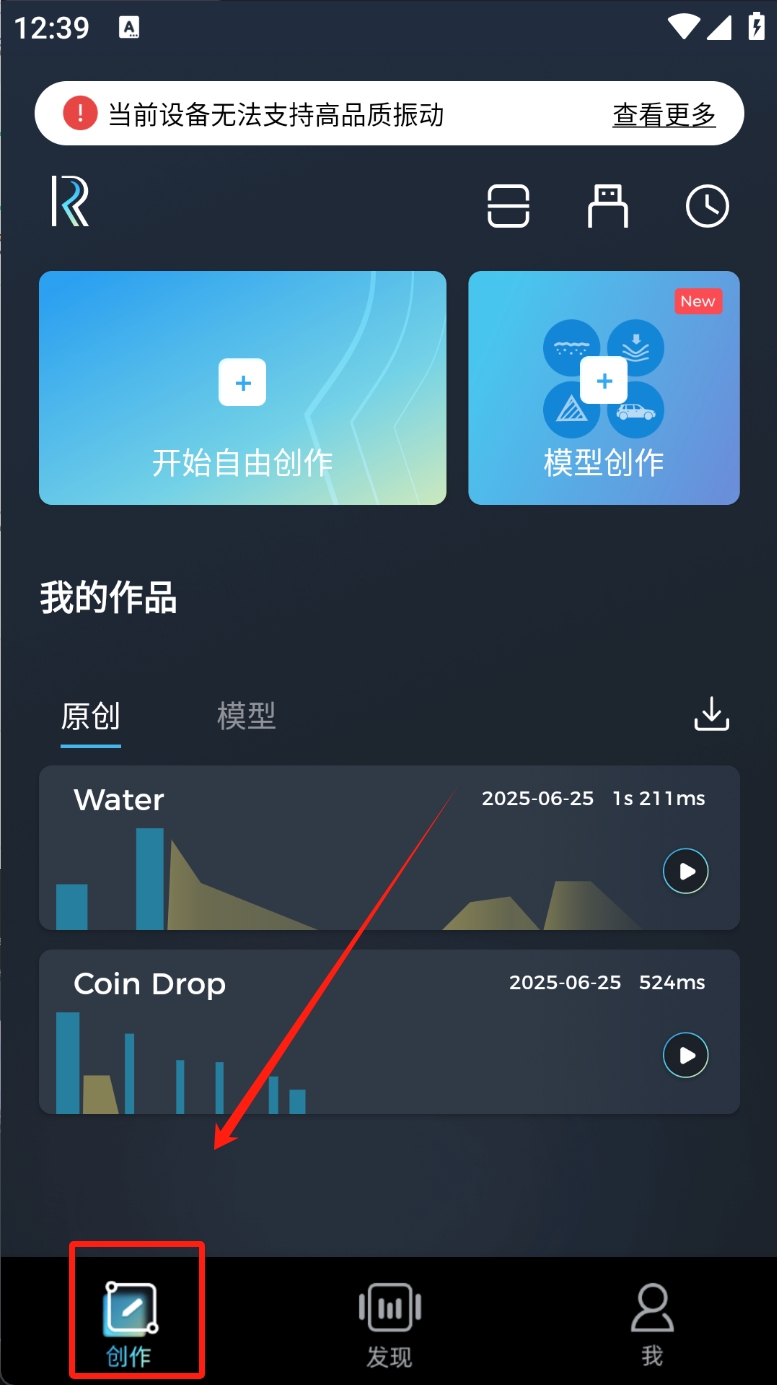Open the Water work card

pos(389,848)
